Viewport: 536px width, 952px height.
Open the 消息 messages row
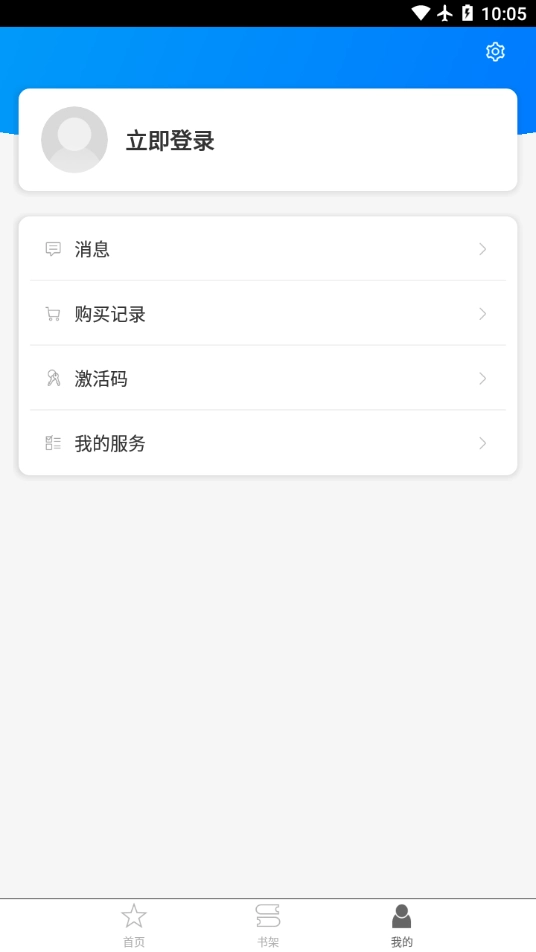point(268,249)
